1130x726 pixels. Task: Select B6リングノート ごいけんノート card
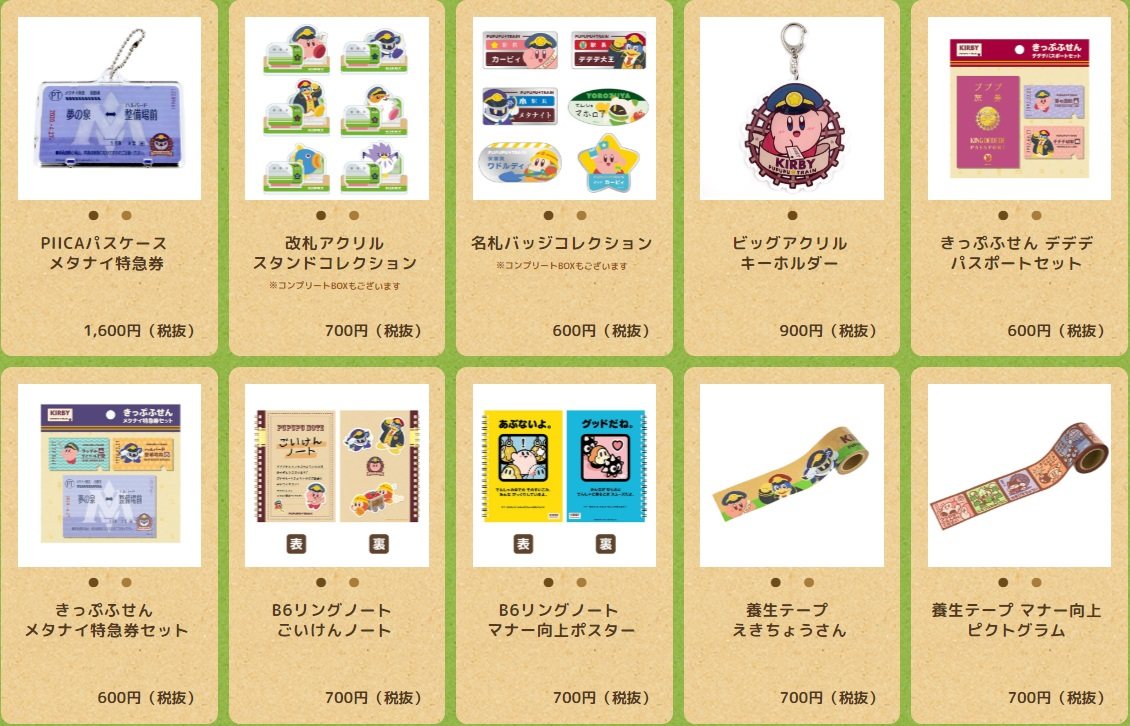click(336, 476)
